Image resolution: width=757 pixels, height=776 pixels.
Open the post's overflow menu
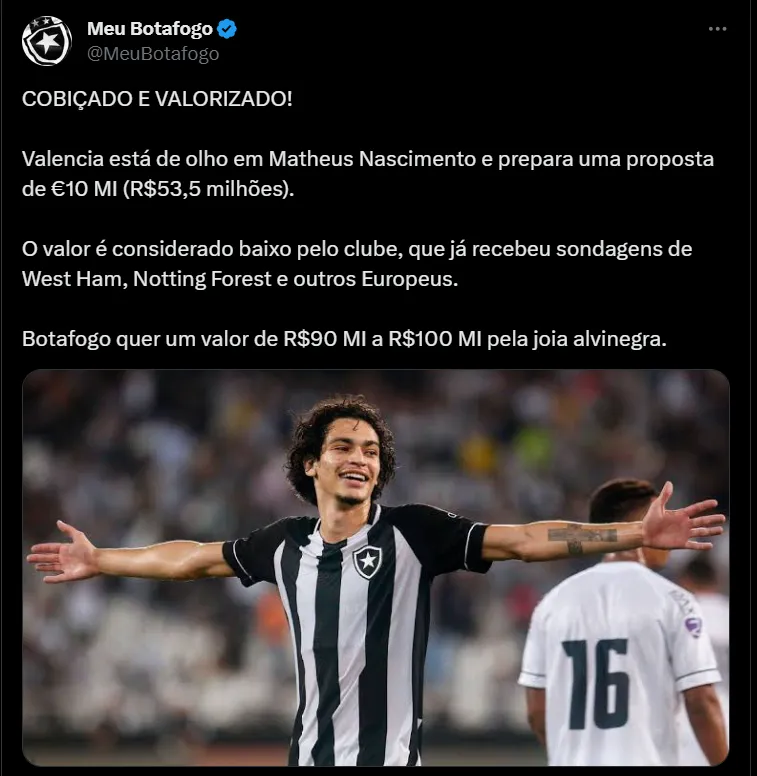tap(717, 30)
